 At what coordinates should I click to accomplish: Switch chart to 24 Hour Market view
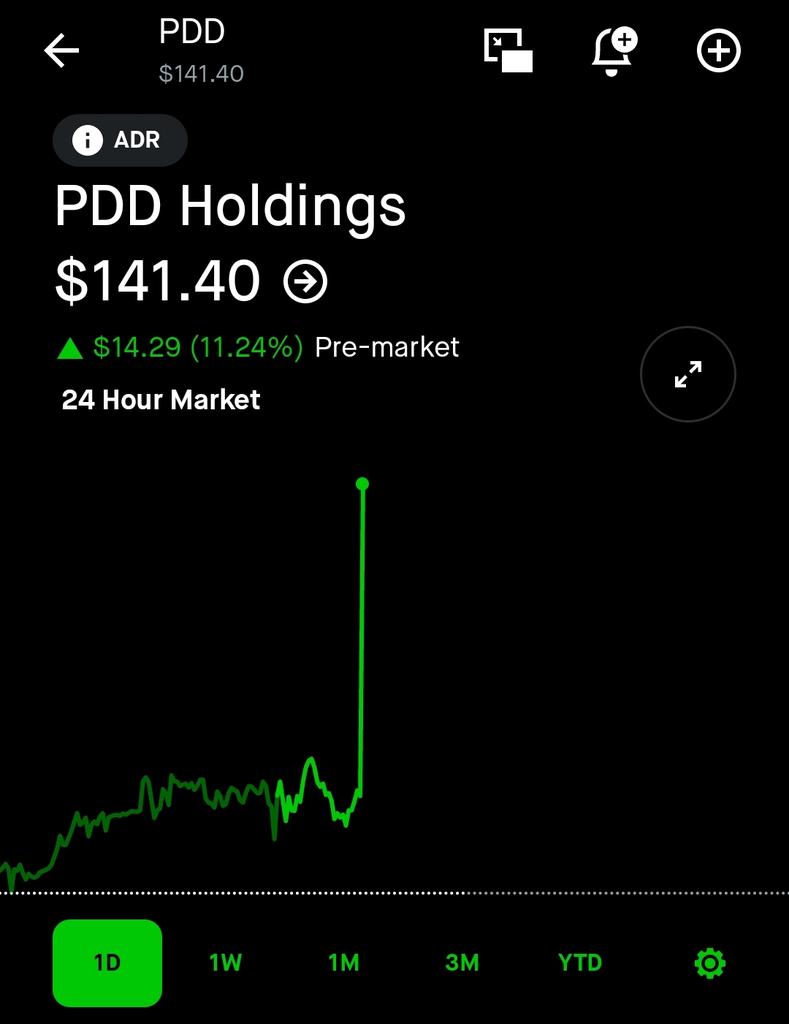click(x=160, y=400)
